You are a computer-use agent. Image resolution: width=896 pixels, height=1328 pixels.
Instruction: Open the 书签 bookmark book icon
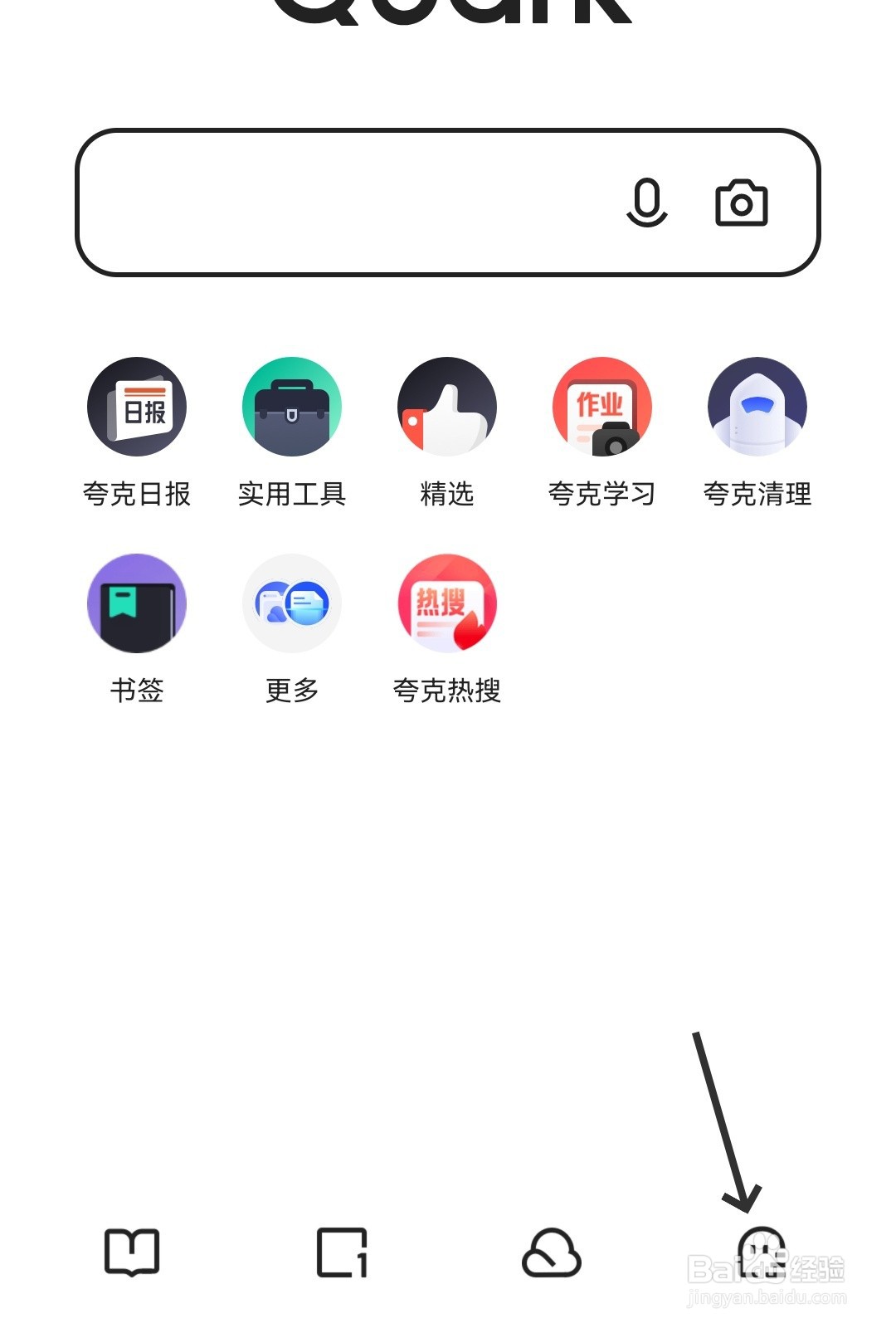pyautogui.click(x=136, y=604)
